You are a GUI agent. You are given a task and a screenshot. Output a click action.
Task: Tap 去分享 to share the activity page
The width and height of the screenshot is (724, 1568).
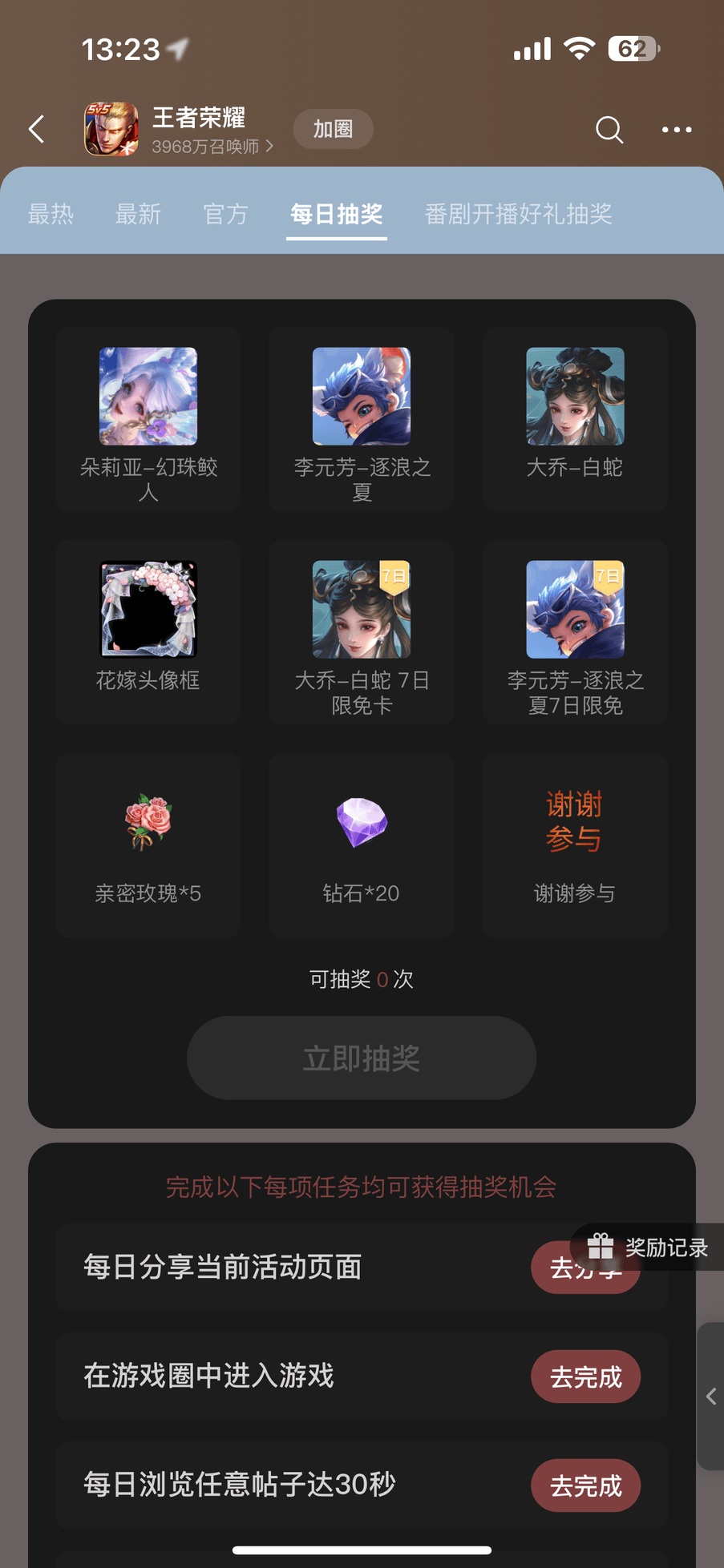[585, 1268]
